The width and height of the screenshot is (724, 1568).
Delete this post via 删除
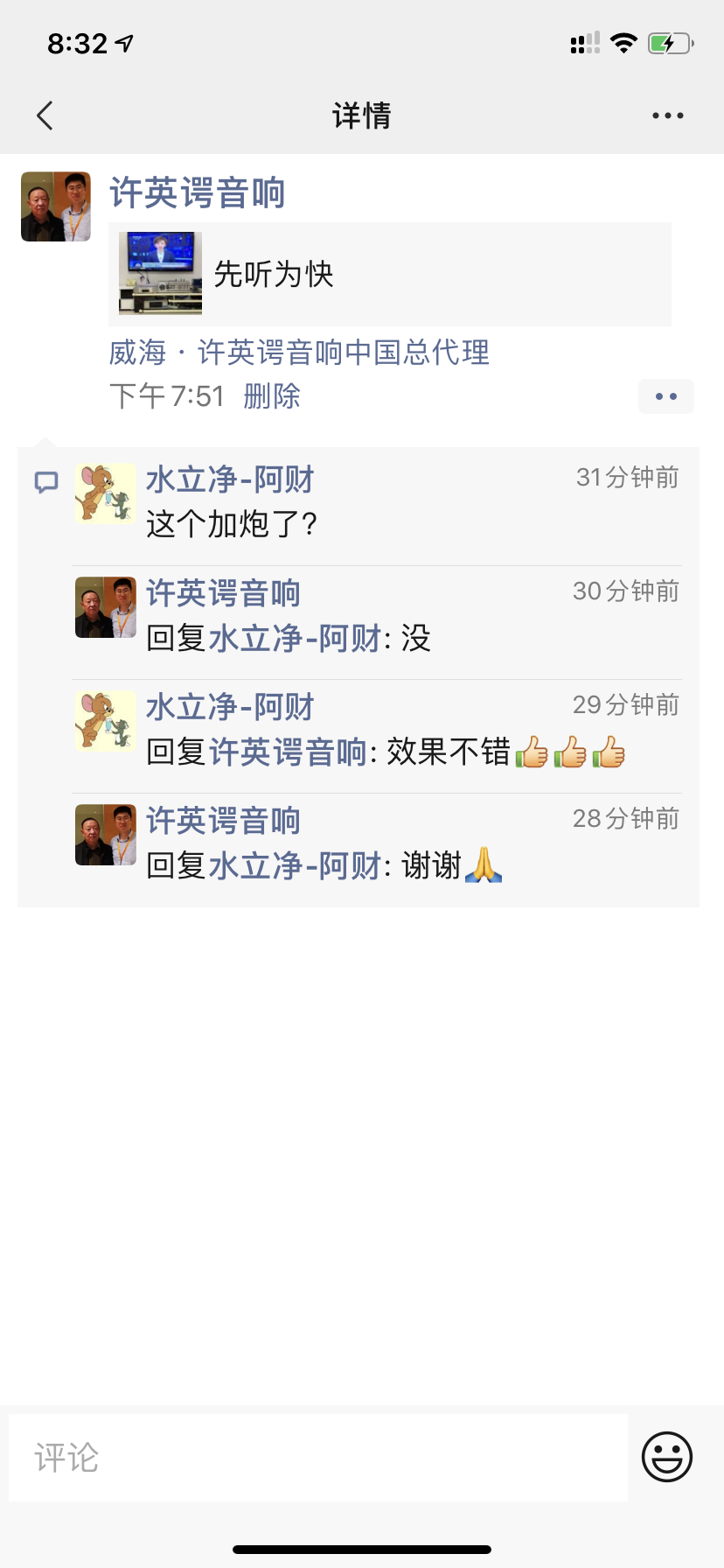(x=272, y=396)
